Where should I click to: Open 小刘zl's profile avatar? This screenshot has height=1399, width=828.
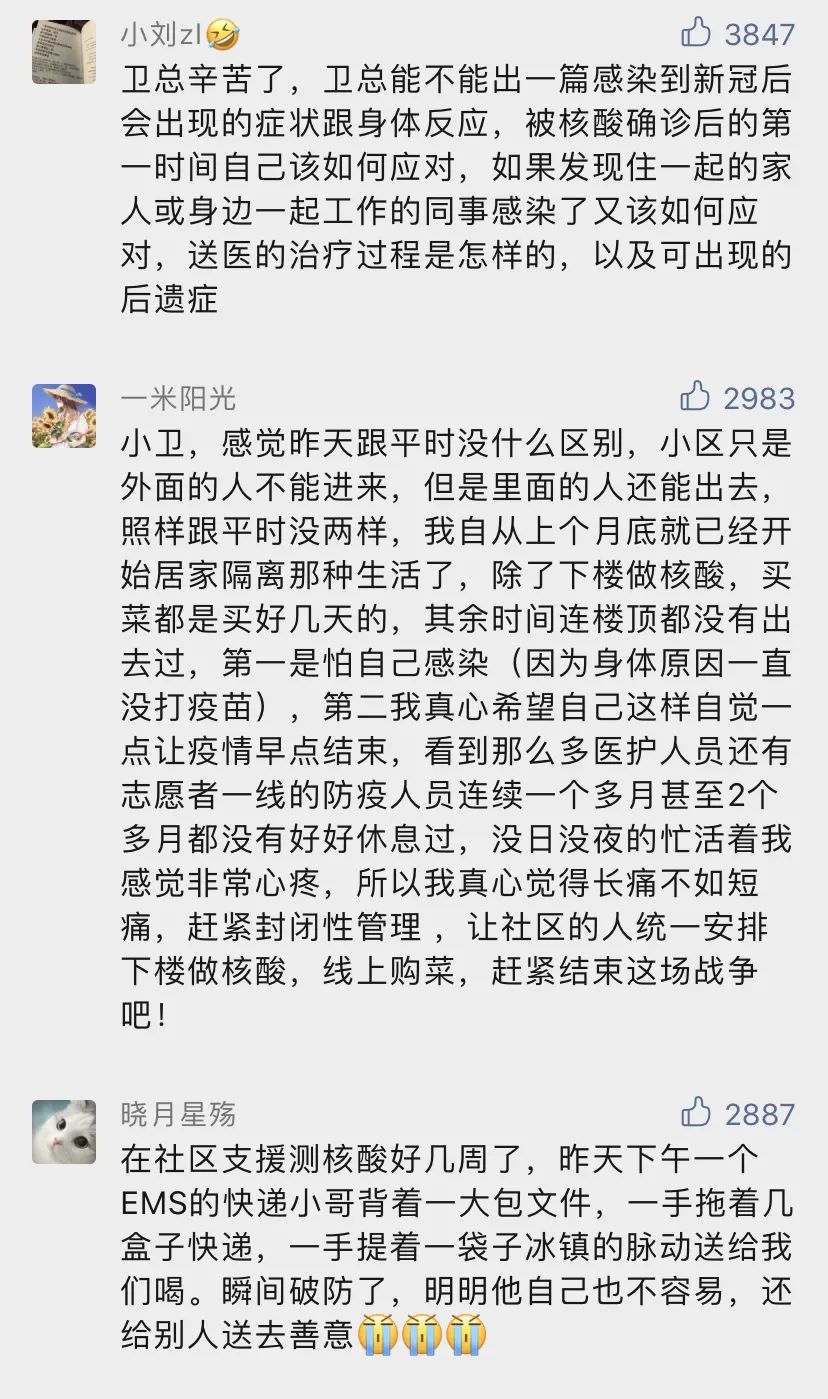click(64, 52)
